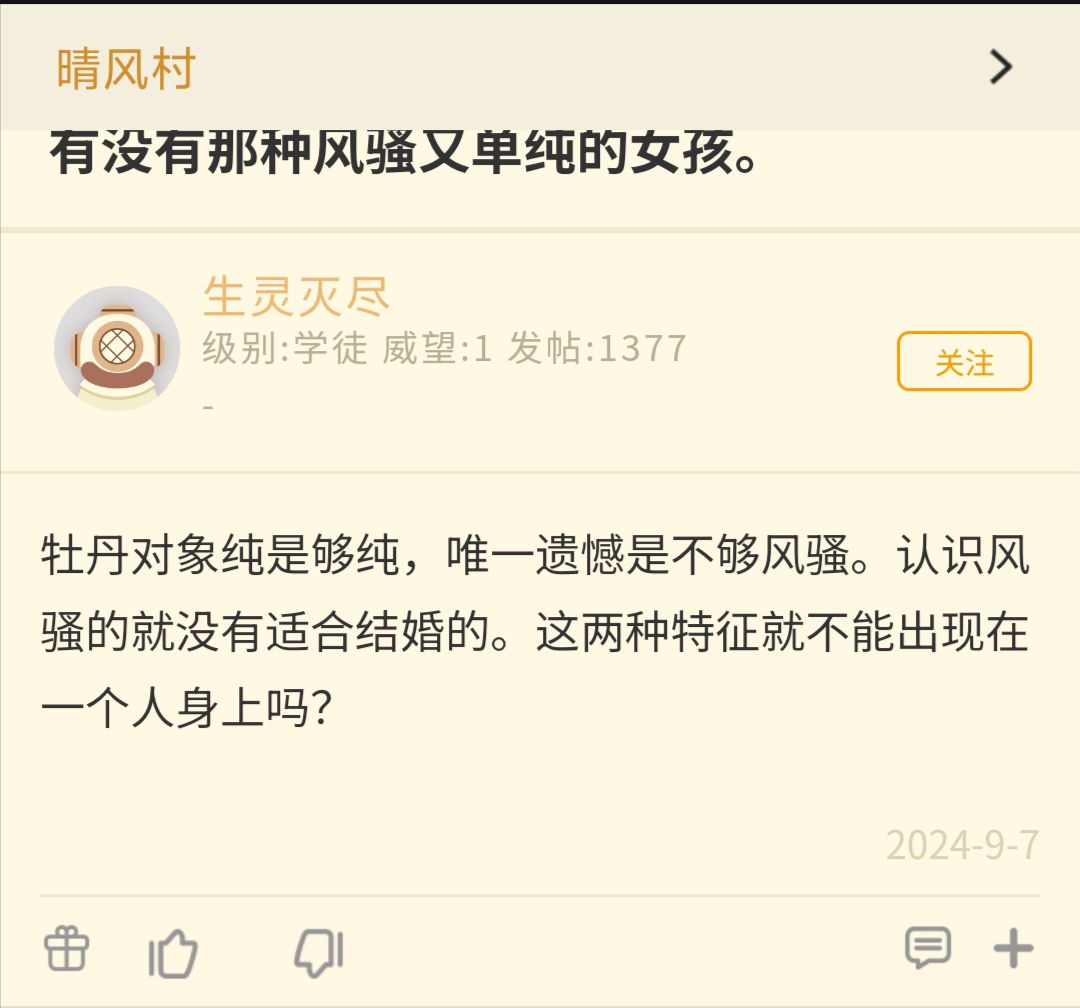Open the username link 生灵灭尽
Viewport: 1080px width, 1008px height.
tap(296, 296)
